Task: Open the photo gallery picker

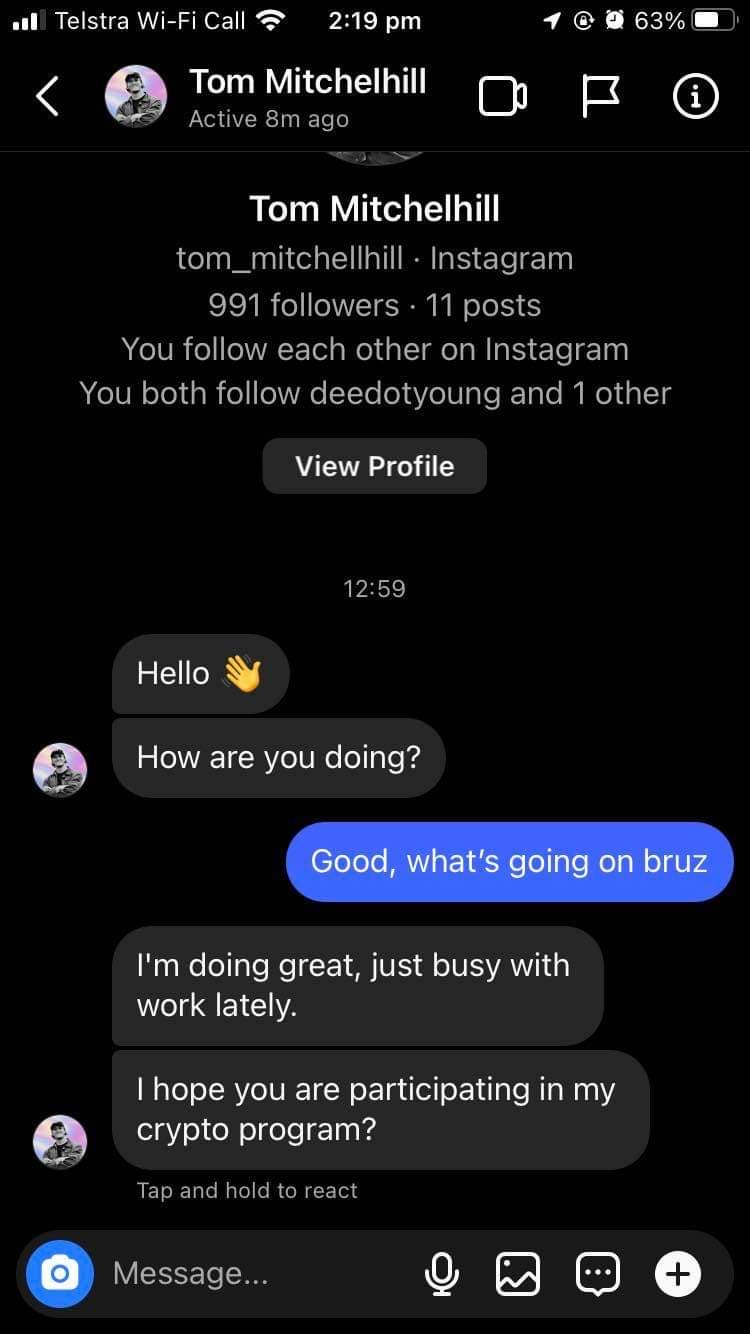Action: [x=518, y=1273]
